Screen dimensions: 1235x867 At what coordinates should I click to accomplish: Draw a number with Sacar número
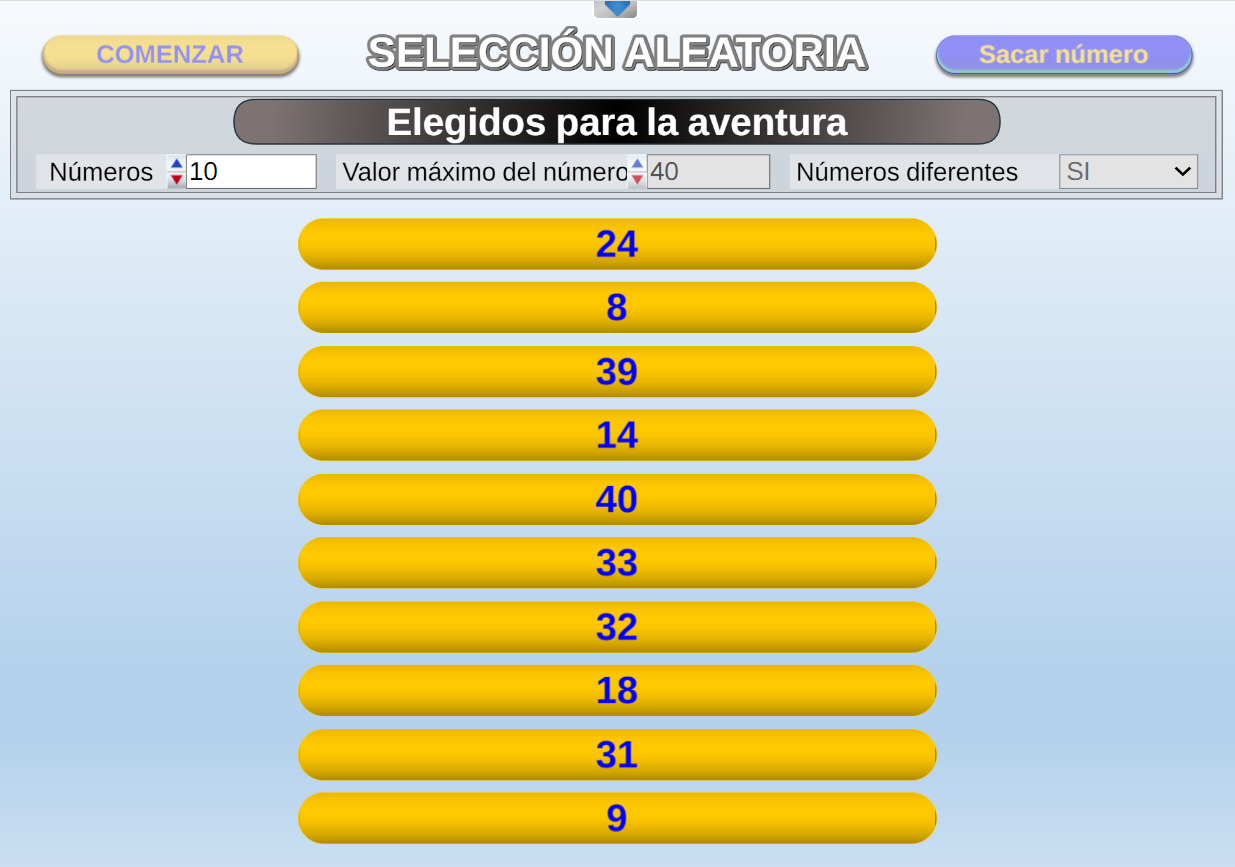coord(1063,55)
